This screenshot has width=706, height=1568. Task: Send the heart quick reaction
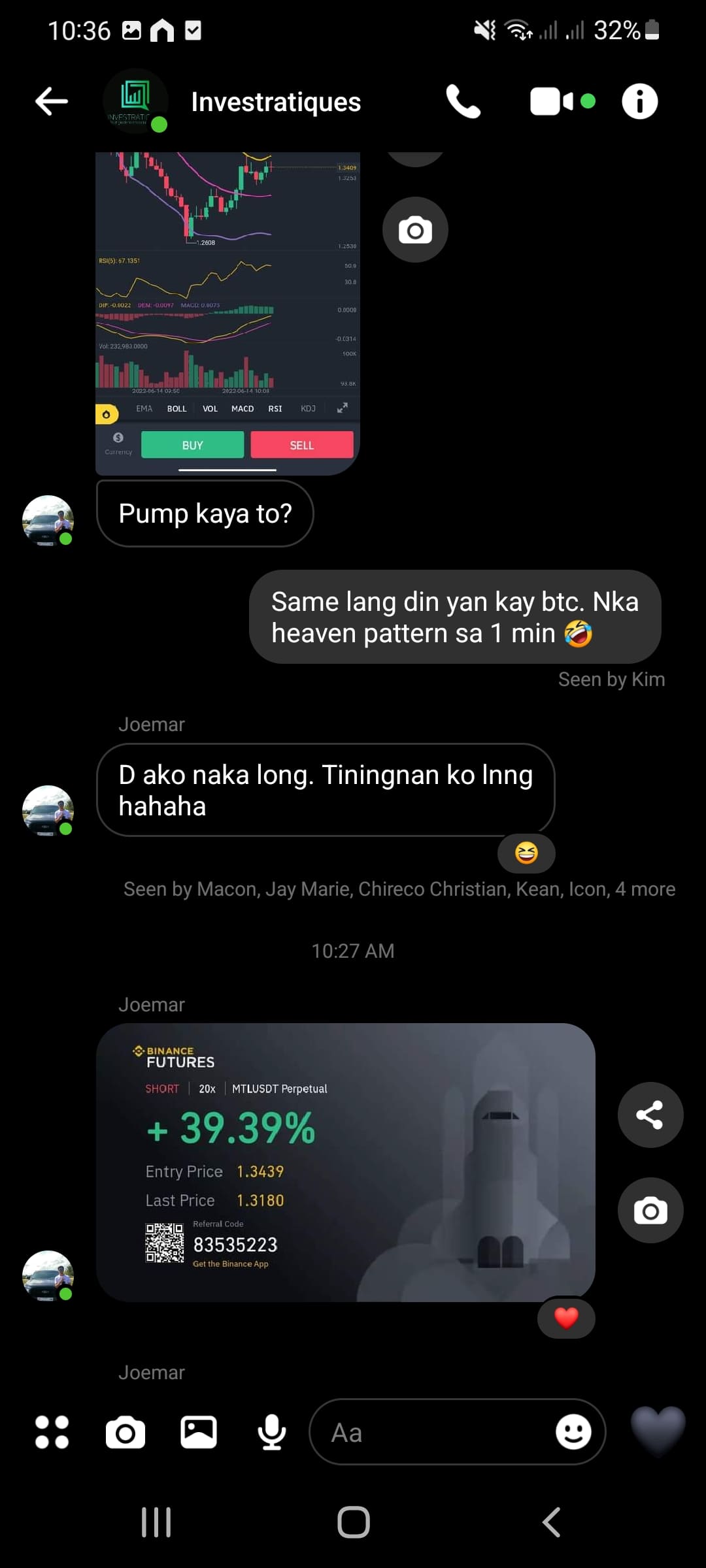pyautogui.click(x=658, y=1431)
